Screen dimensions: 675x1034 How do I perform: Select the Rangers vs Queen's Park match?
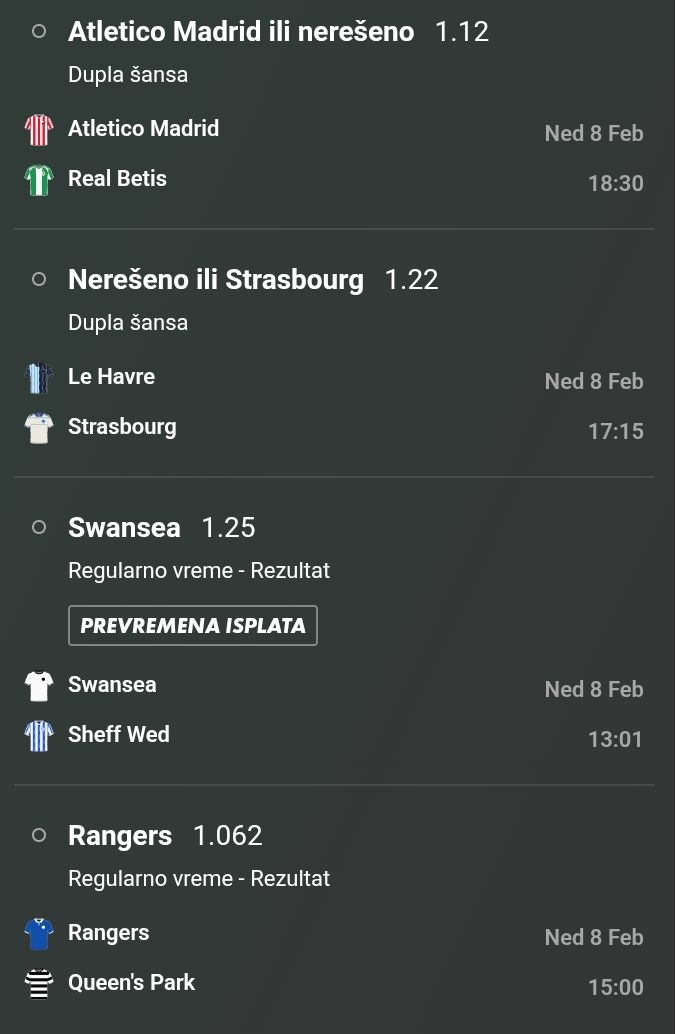[x=130, y=958]
